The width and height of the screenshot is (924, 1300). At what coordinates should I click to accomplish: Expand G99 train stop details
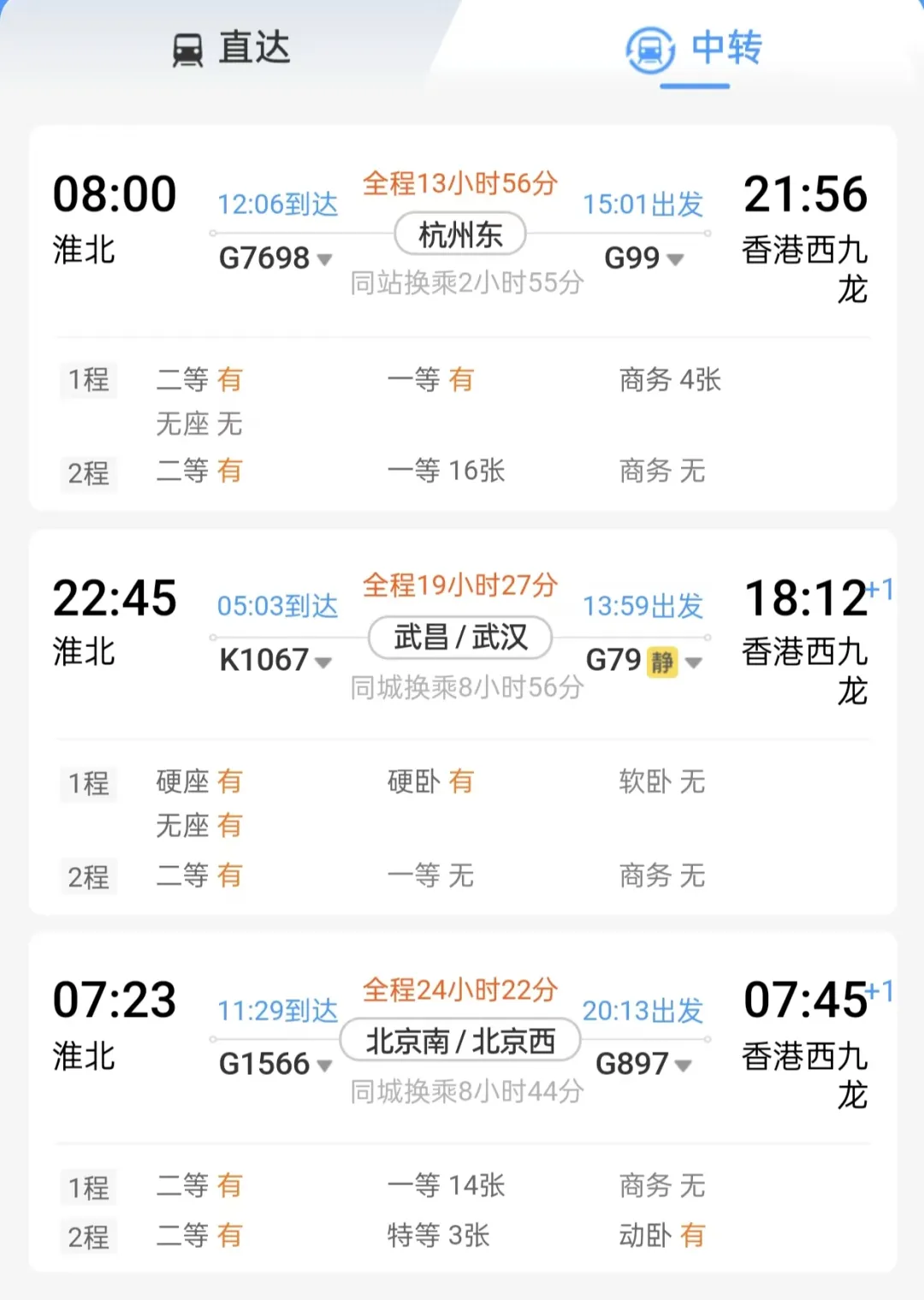tap(644, 258)
